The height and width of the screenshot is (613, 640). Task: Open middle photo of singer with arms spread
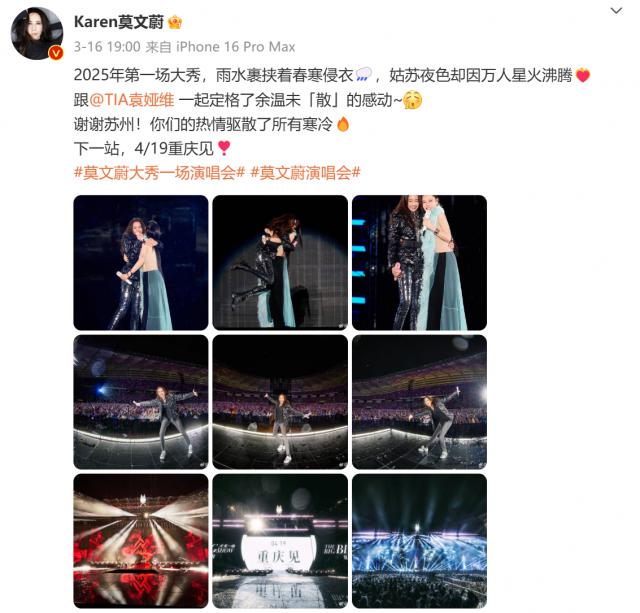[279, 401]
